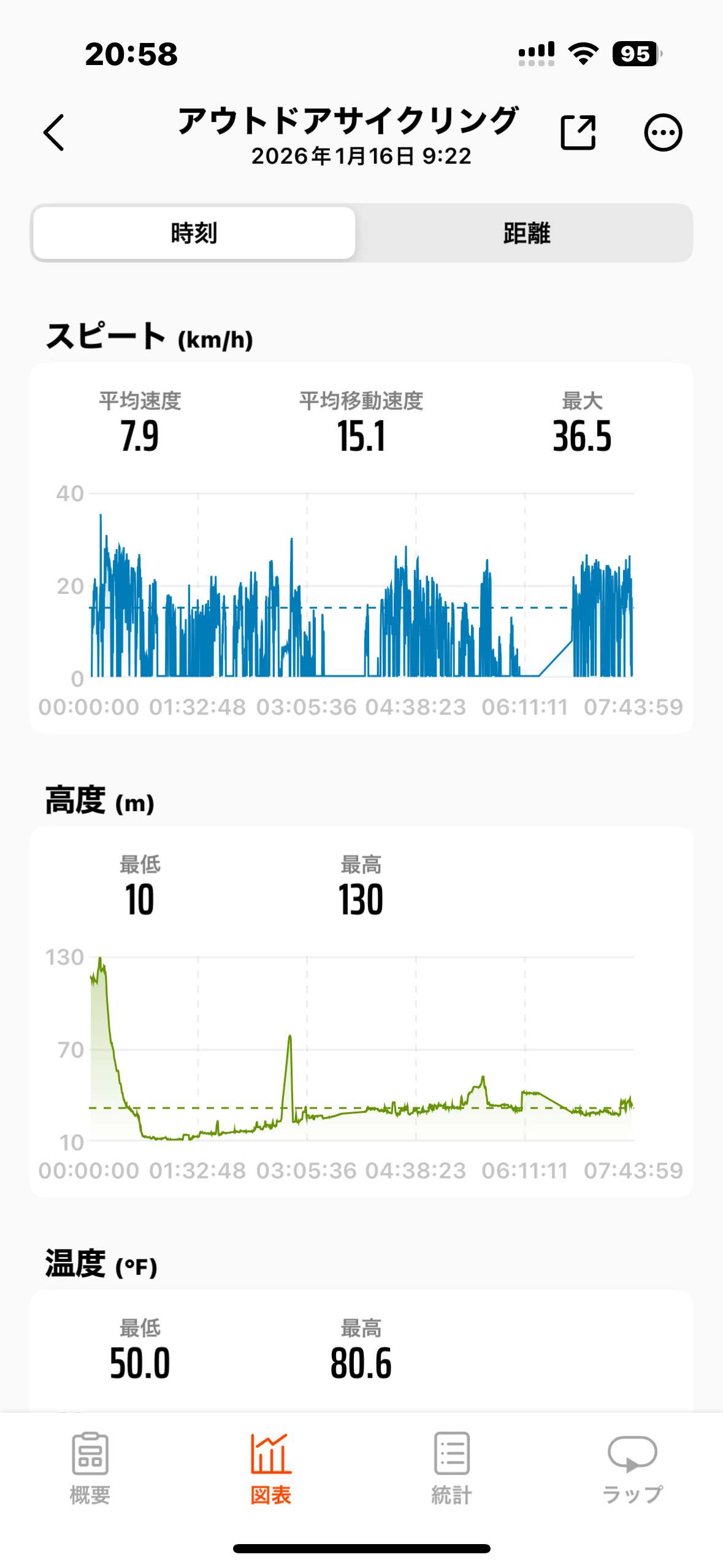
Task: Switch to the 統計 tab
Action: point(451,1467)
